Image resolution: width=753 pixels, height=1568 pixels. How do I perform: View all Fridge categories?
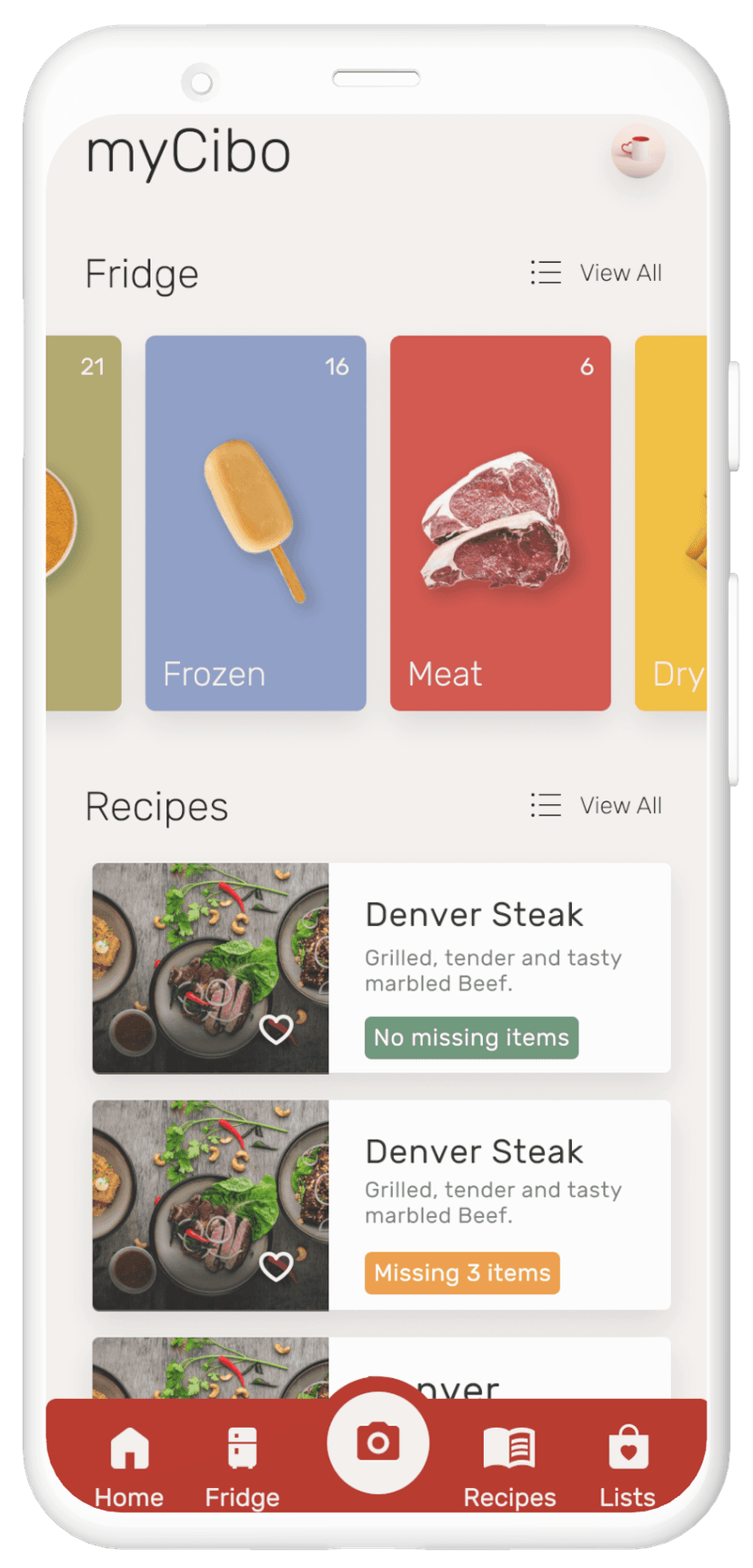coord(597,273)
